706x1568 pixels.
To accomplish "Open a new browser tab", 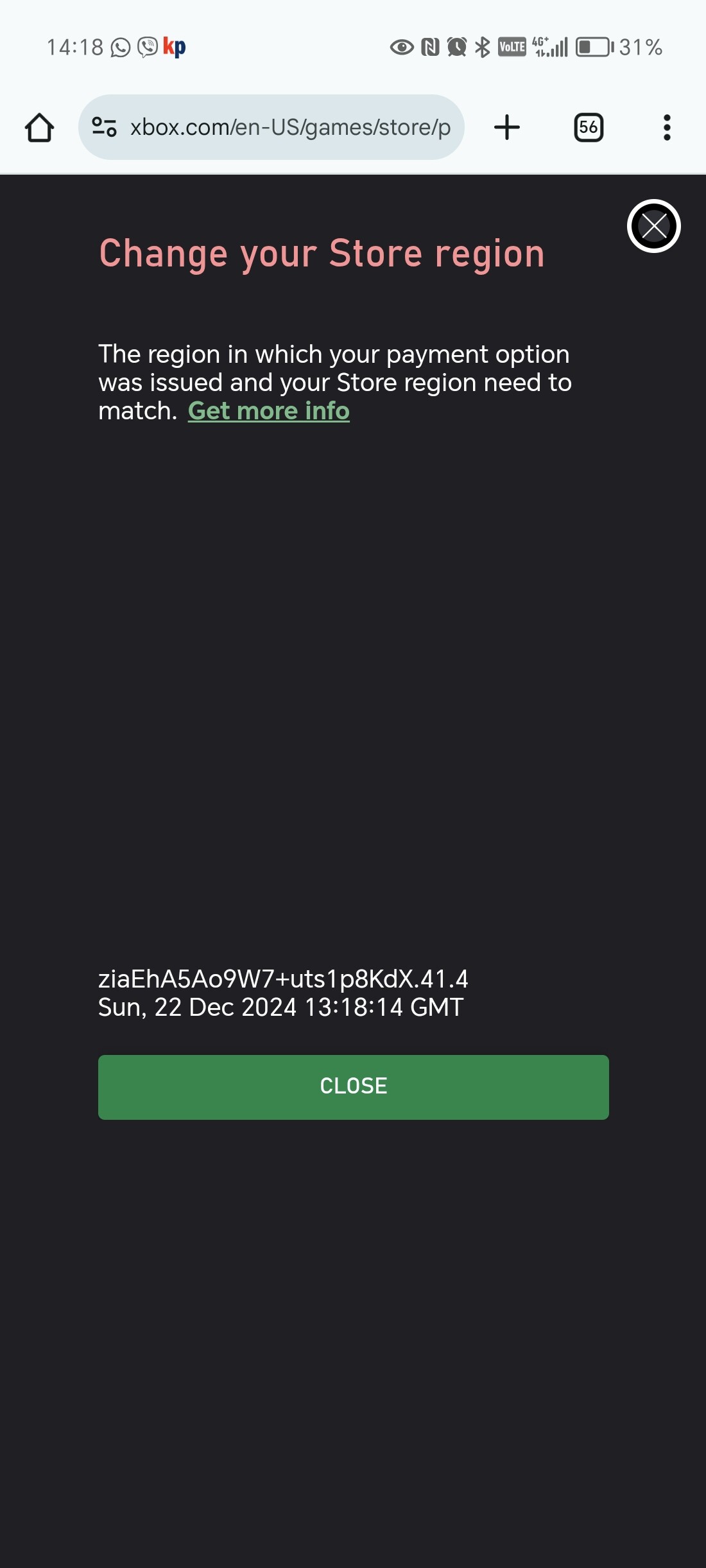I will tap(506, 127).
